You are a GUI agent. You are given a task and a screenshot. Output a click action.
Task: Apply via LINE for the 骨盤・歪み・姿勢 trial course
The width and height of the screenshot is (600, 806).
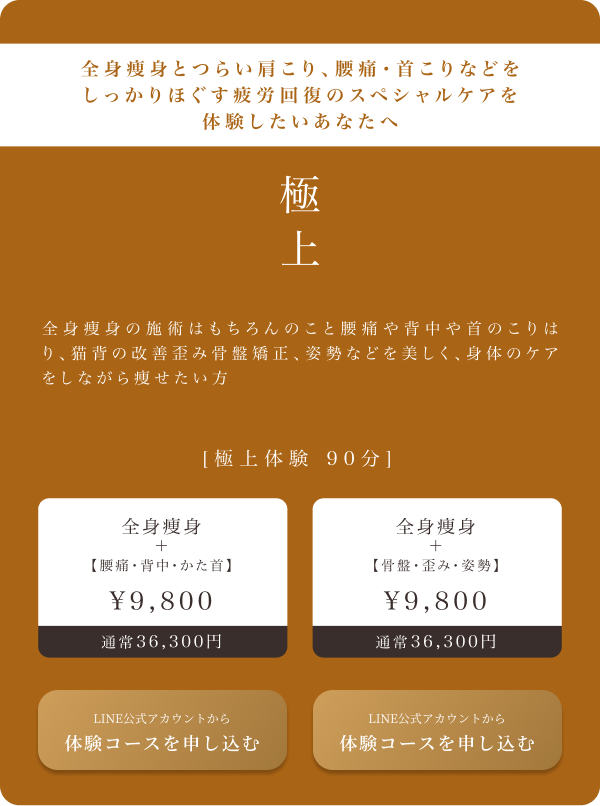pyautogui.click(x=437, y=731)
